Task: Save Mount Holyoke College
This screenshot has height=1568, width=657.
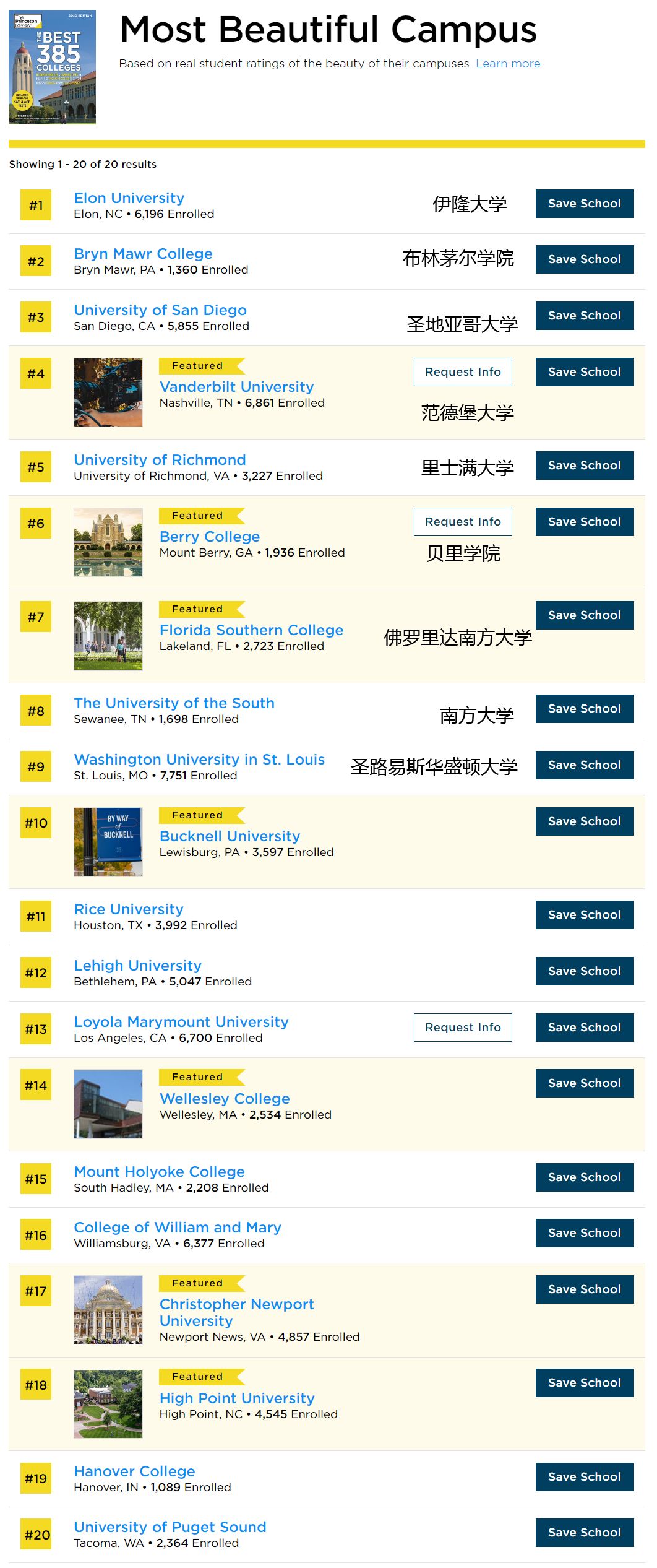Action: 584,1177
